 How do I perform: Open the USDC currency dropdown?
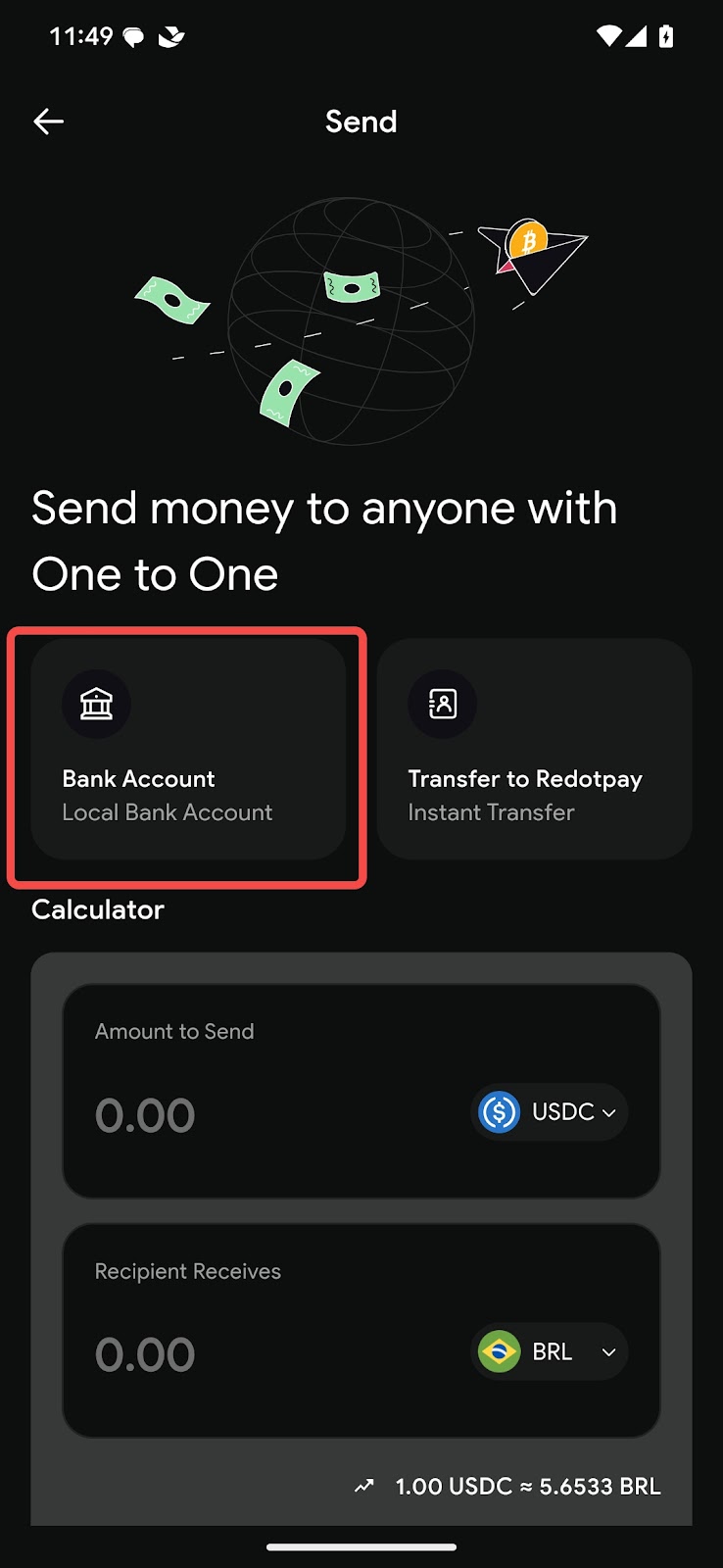coord(550,1112)
